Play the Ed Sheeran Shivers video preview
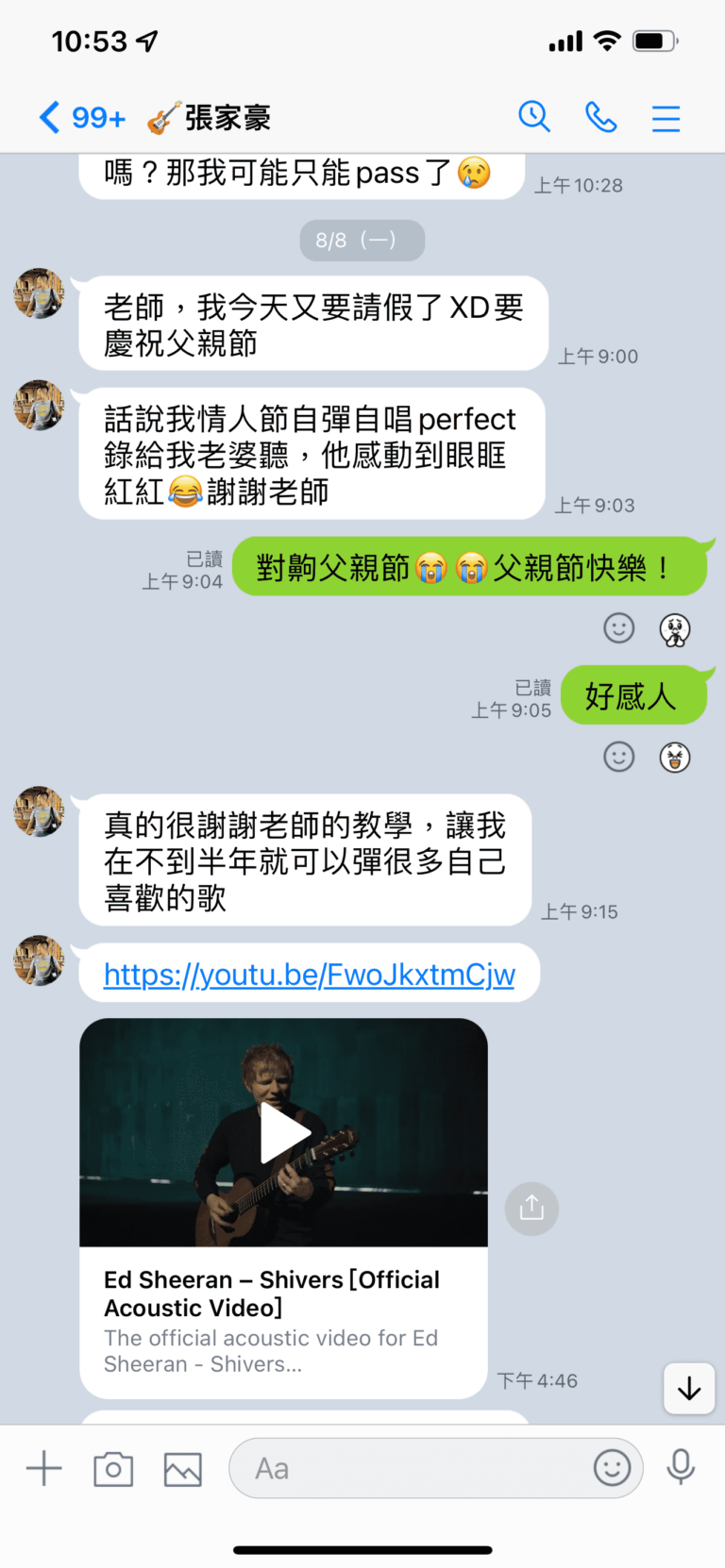The width and height of the screenshot is (725, 1568). pyautogui.click(x=283, y=1133)
